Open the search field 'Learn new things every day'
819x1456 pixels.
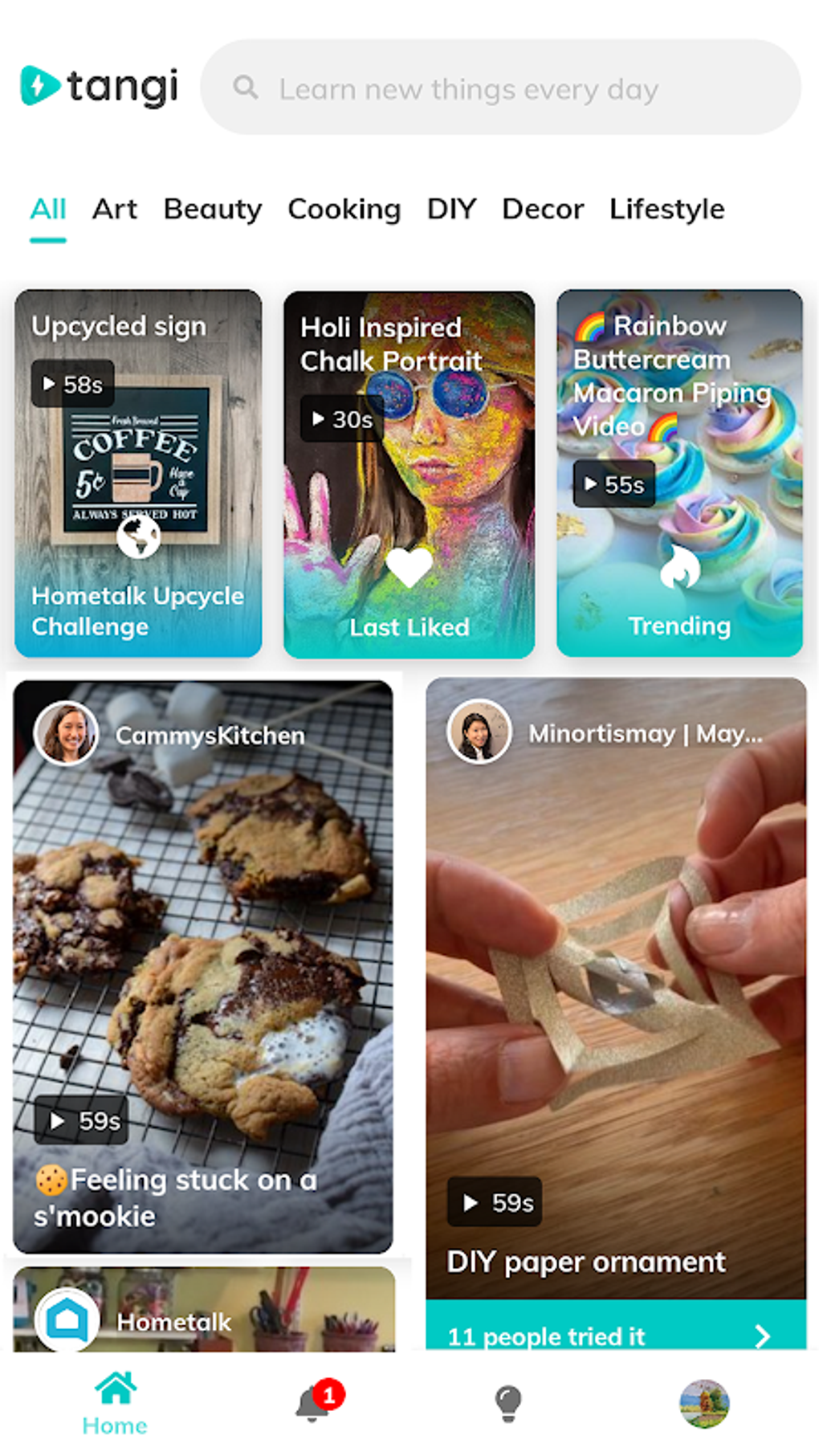499,88
